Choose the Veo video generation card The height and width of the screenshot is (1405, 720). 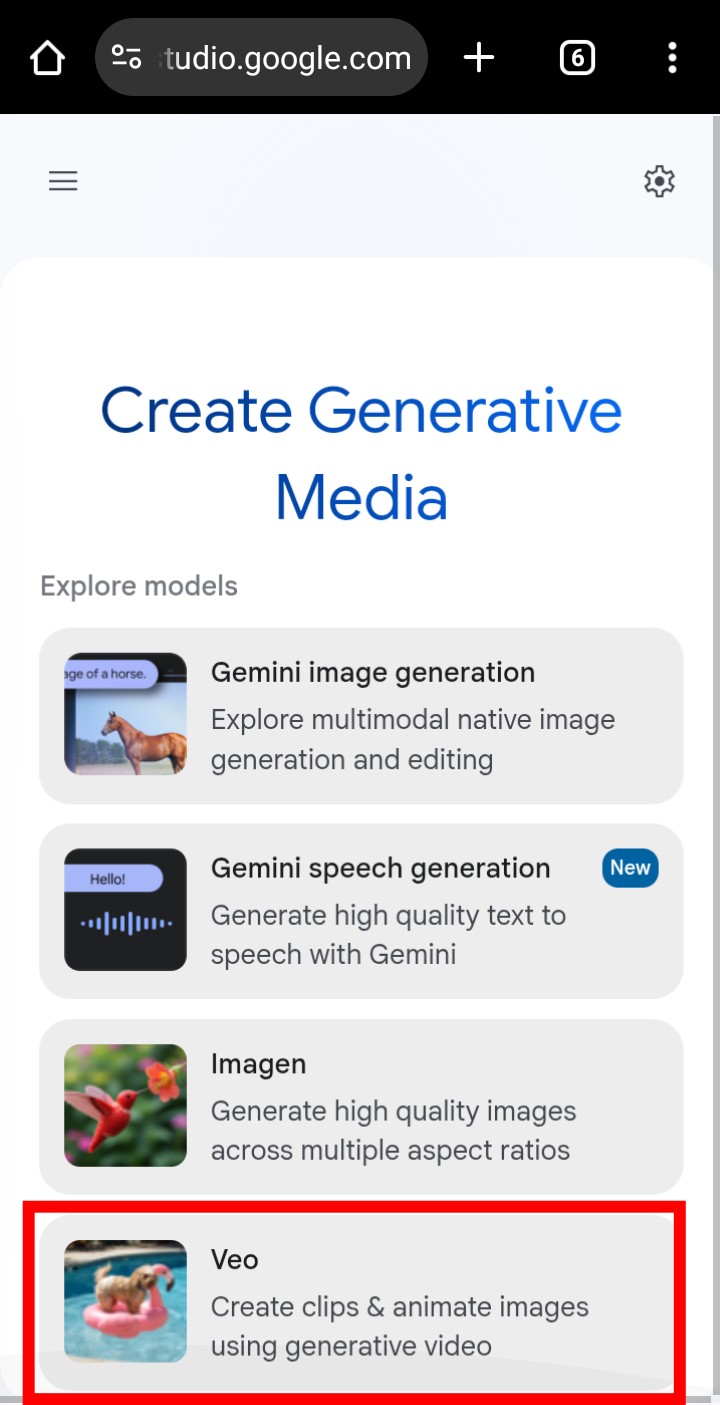point(361,1302)
